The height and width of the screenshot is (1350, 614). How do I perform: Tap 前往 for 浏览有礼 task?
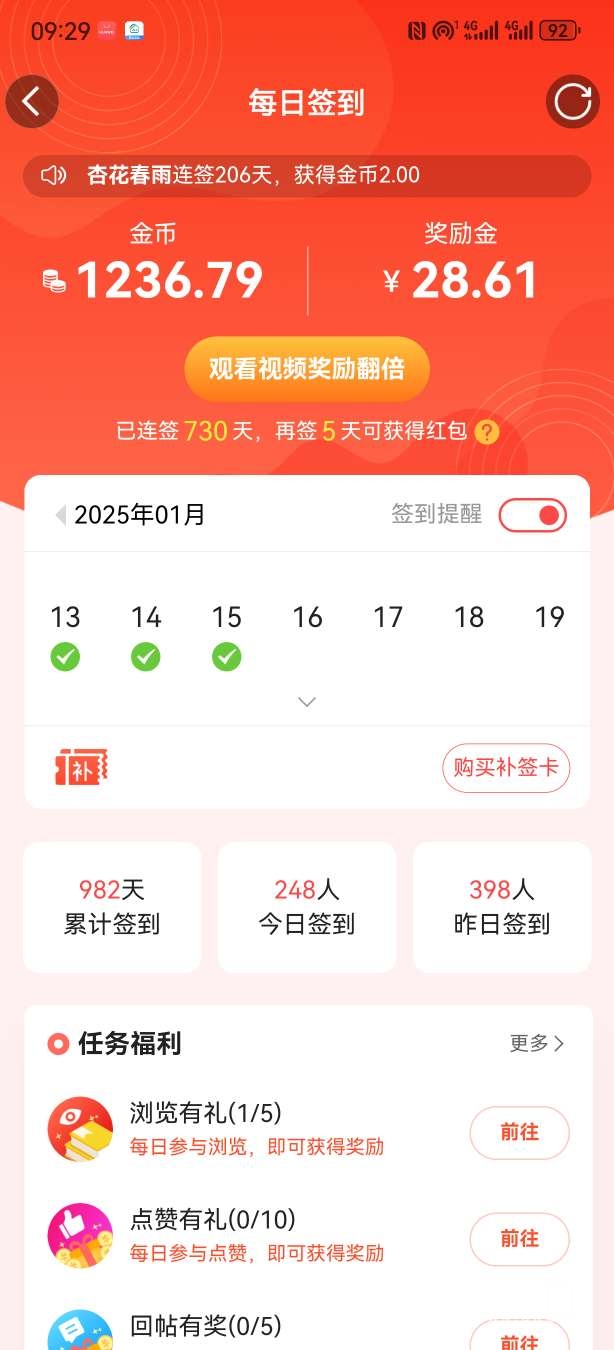coord(519,1132)
